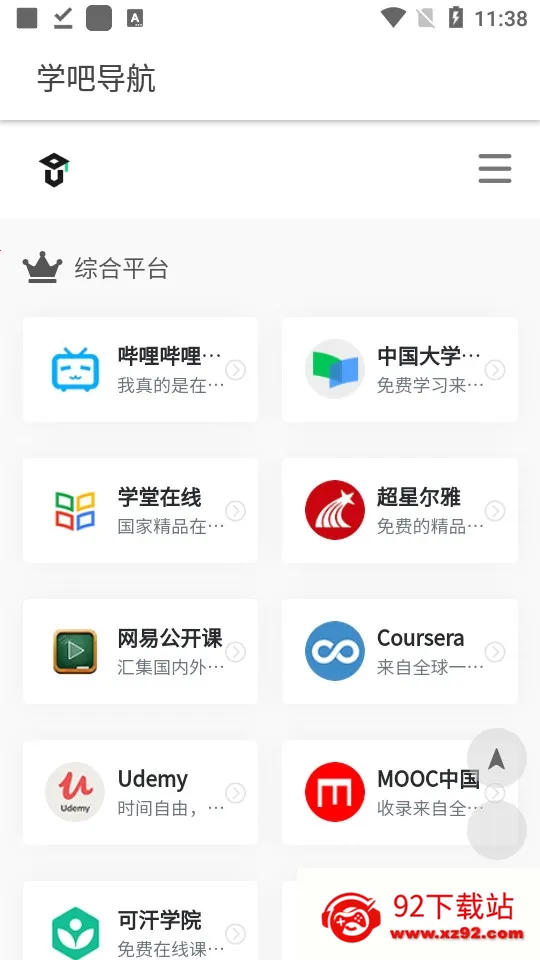Tap the graduation cap site logo
Image resolution: width=540 pixels, height=960 pixels.
pyautogui.click(x=54, y=170)
